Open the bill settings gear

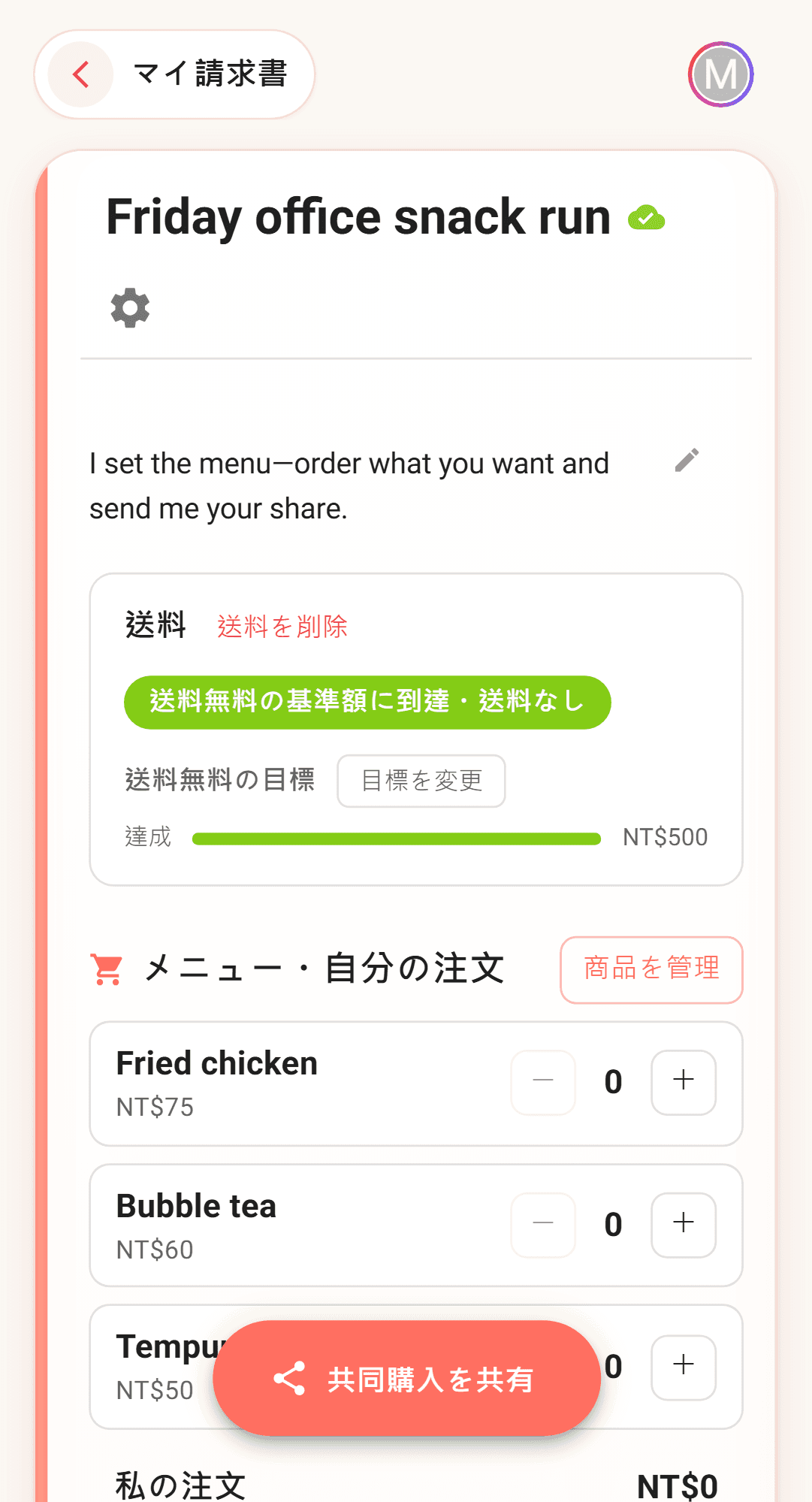tap(130, 307)
